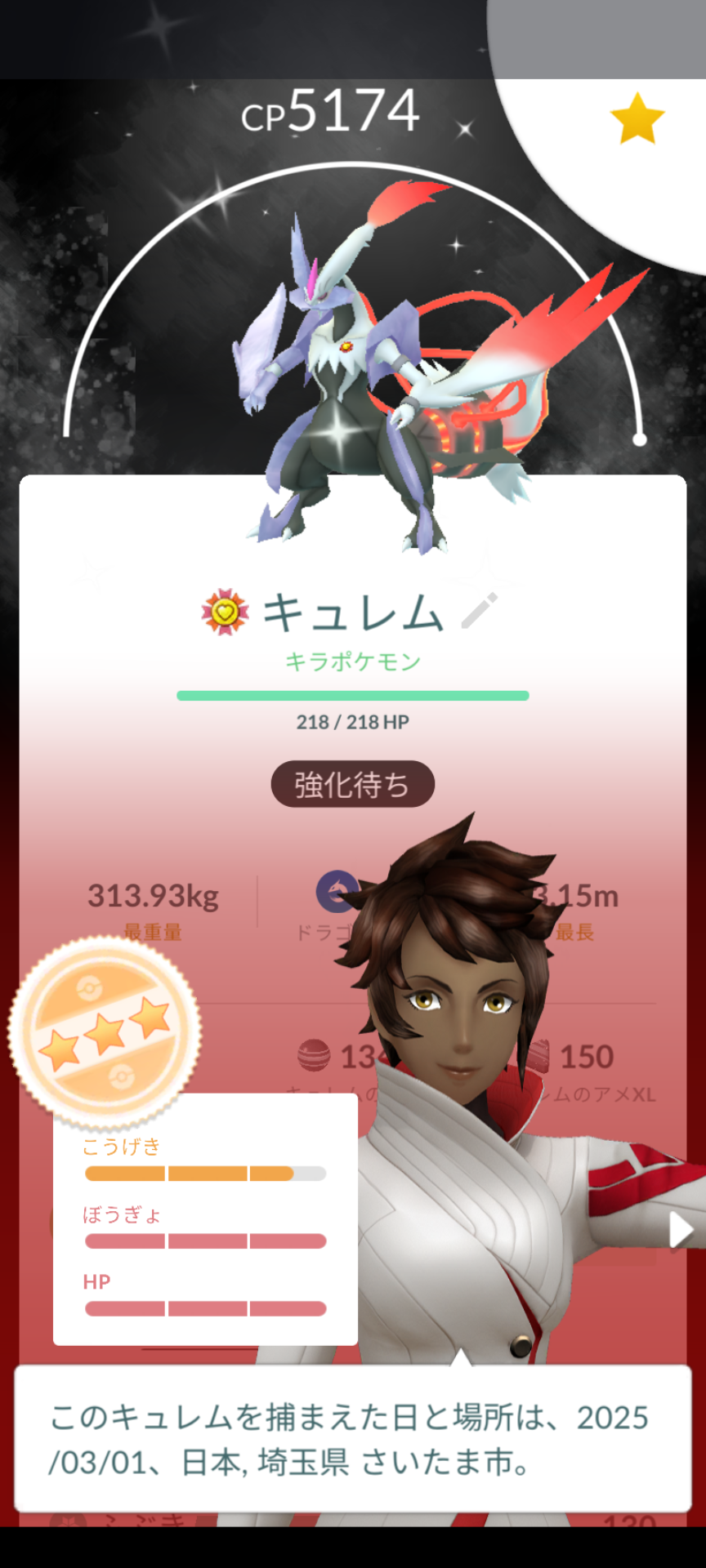Advance the appraisal with the white arrow
The width and height of the screenshot is (706, 1568).
(x=681, y=1230)
